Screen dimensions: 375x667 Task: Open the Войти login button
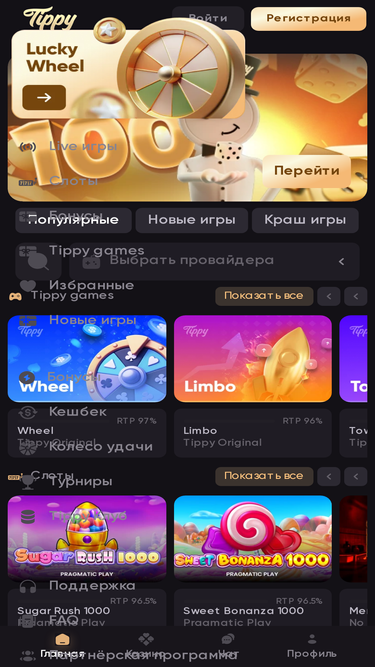tap(208, 19)
